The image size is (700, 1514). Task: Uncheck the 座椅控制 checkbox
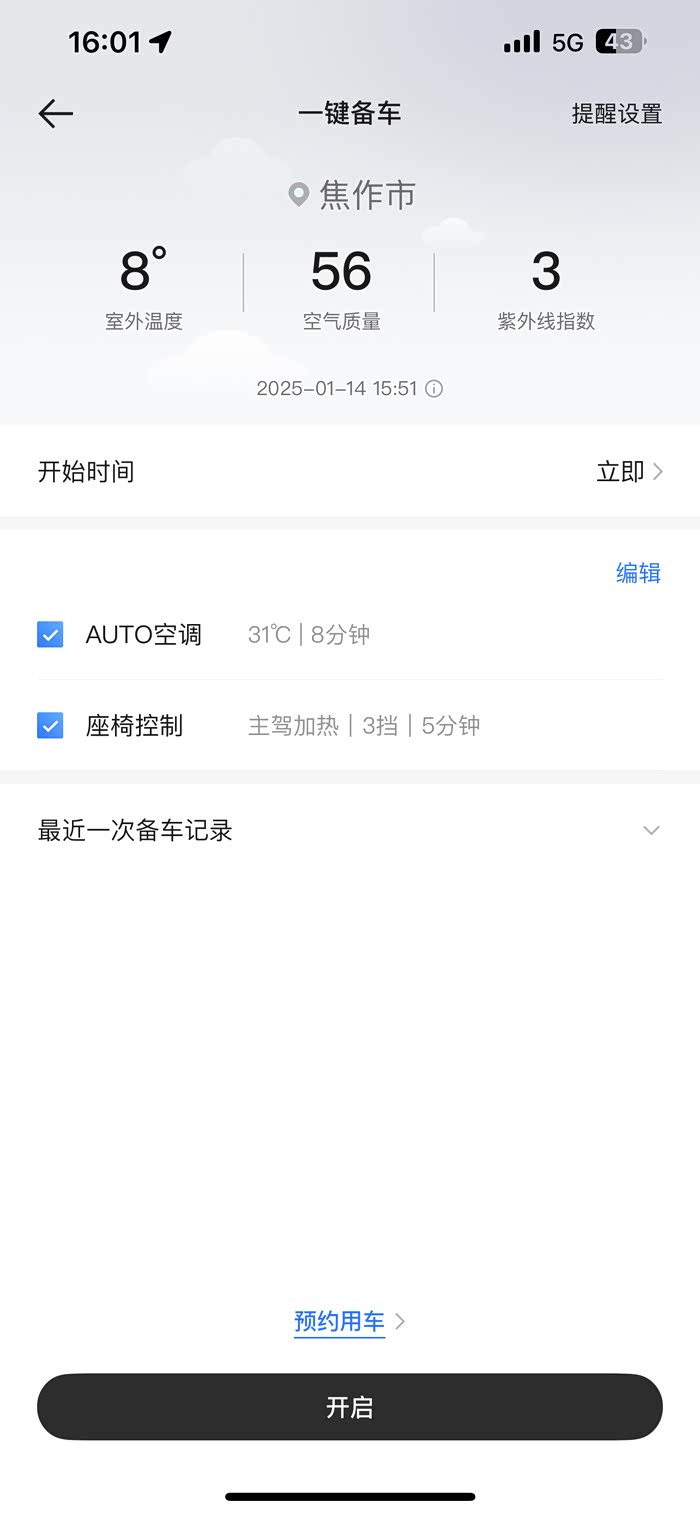(x=50, y=726)
